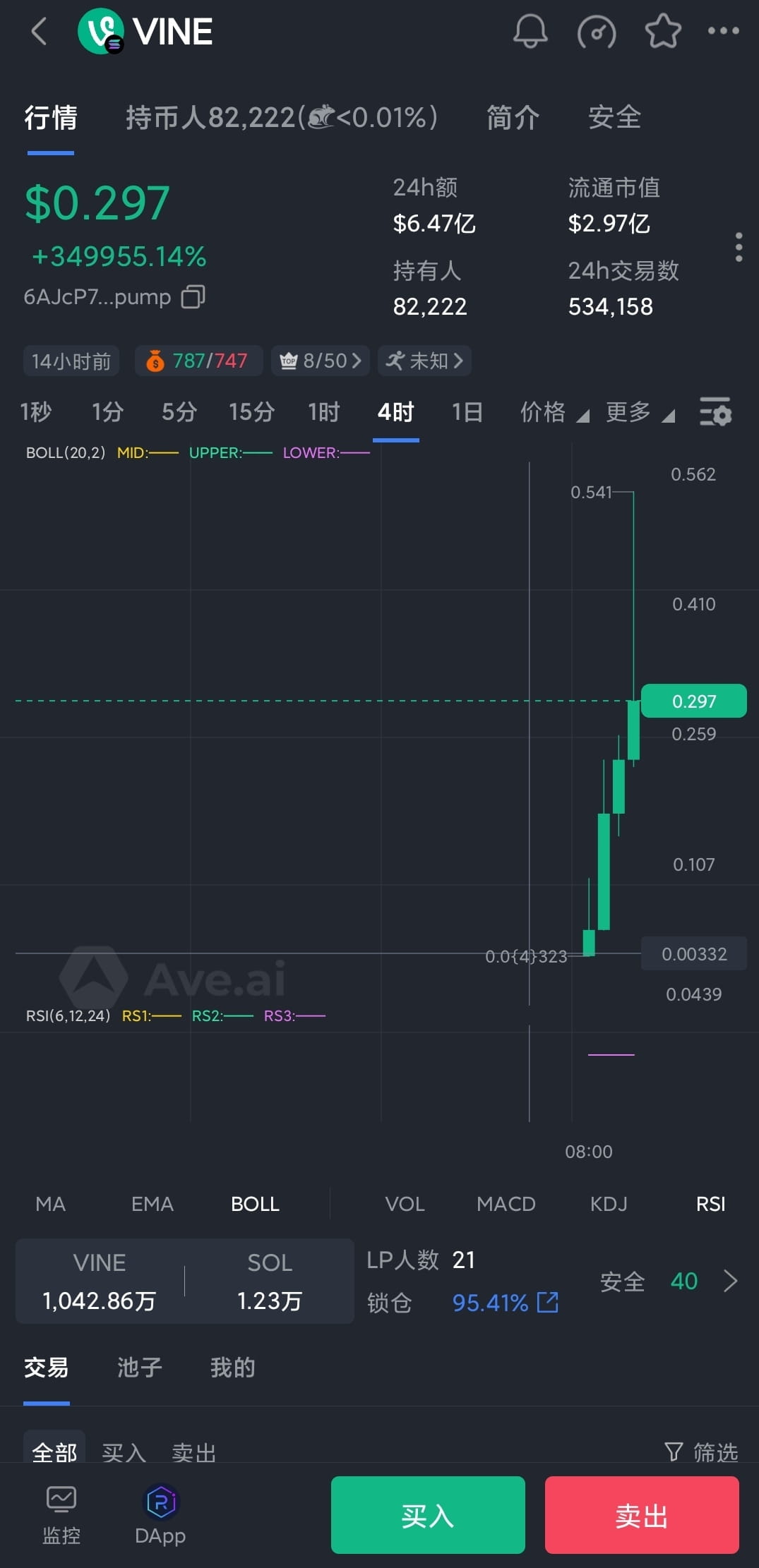Open the 池子 pools tab
The width and height of the screenshot is (759, 1568).
click(x=138, y=1367)
